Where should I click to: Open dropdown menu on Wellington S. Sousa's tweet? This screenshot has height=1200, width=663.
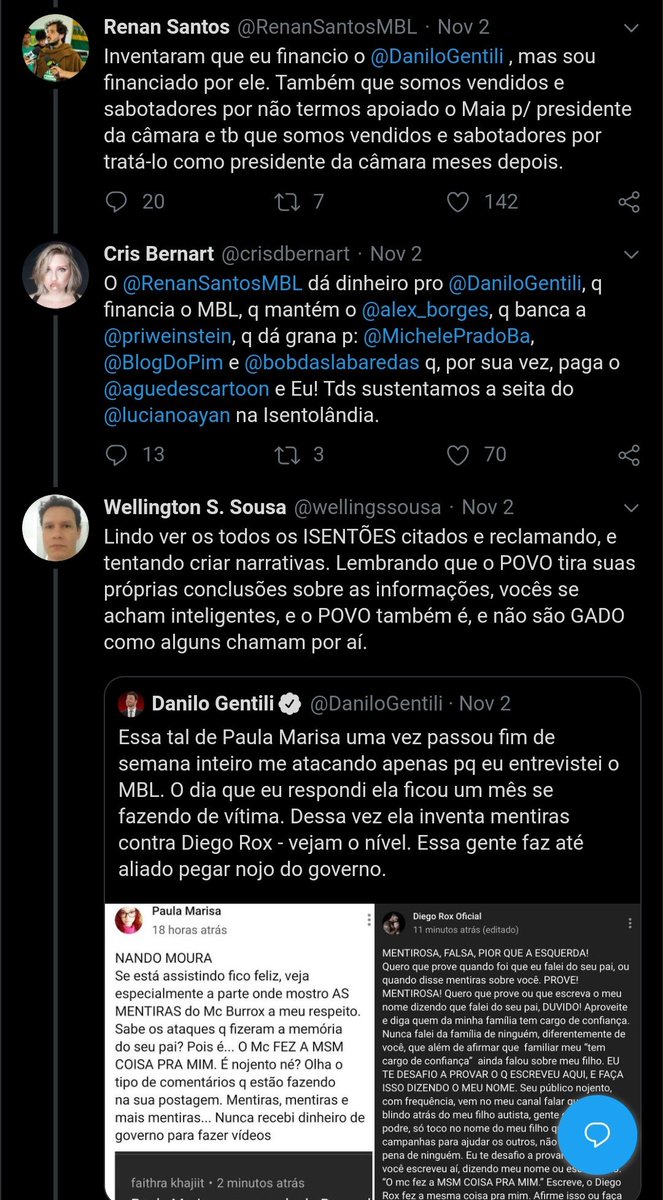630,508
